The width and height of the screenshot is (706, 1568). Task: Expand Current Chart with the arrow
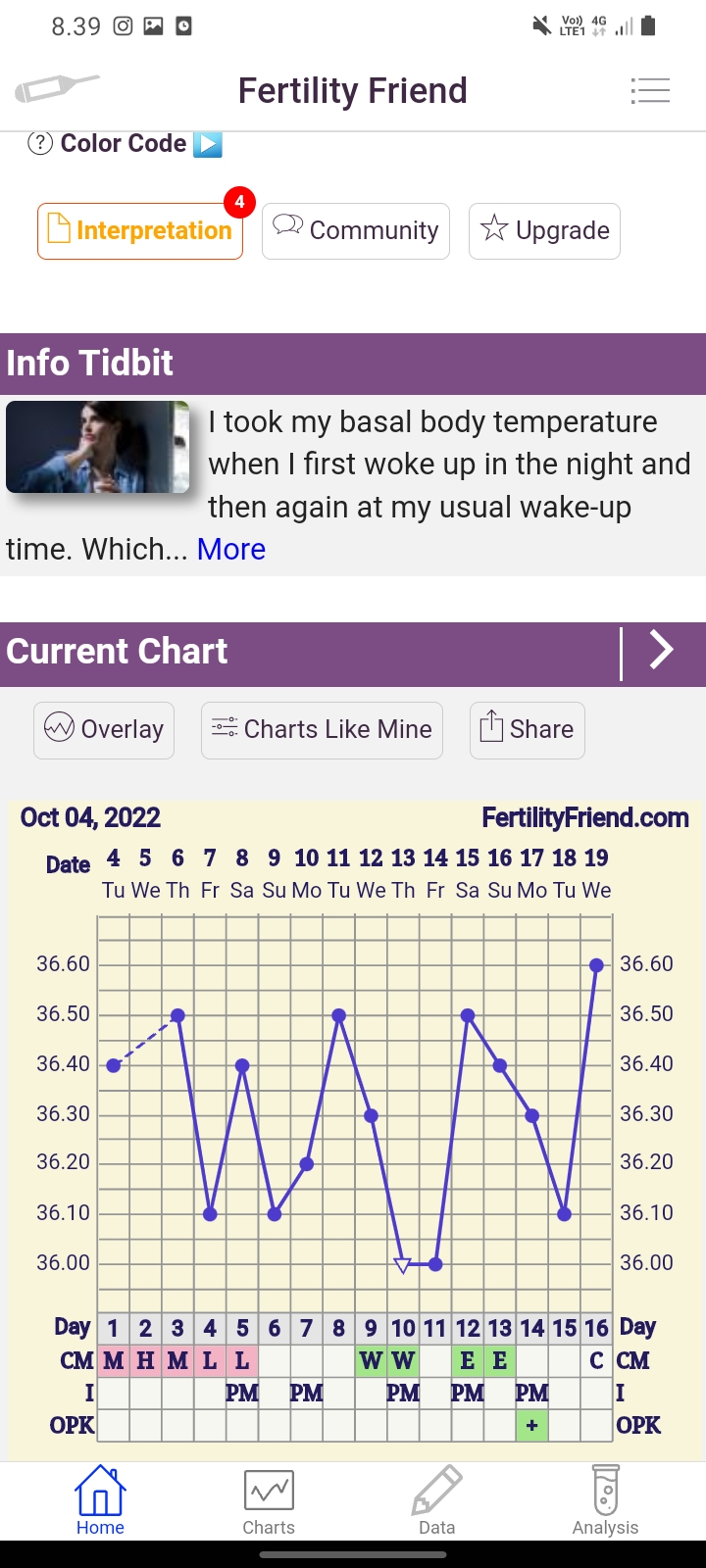pos(662,651)
